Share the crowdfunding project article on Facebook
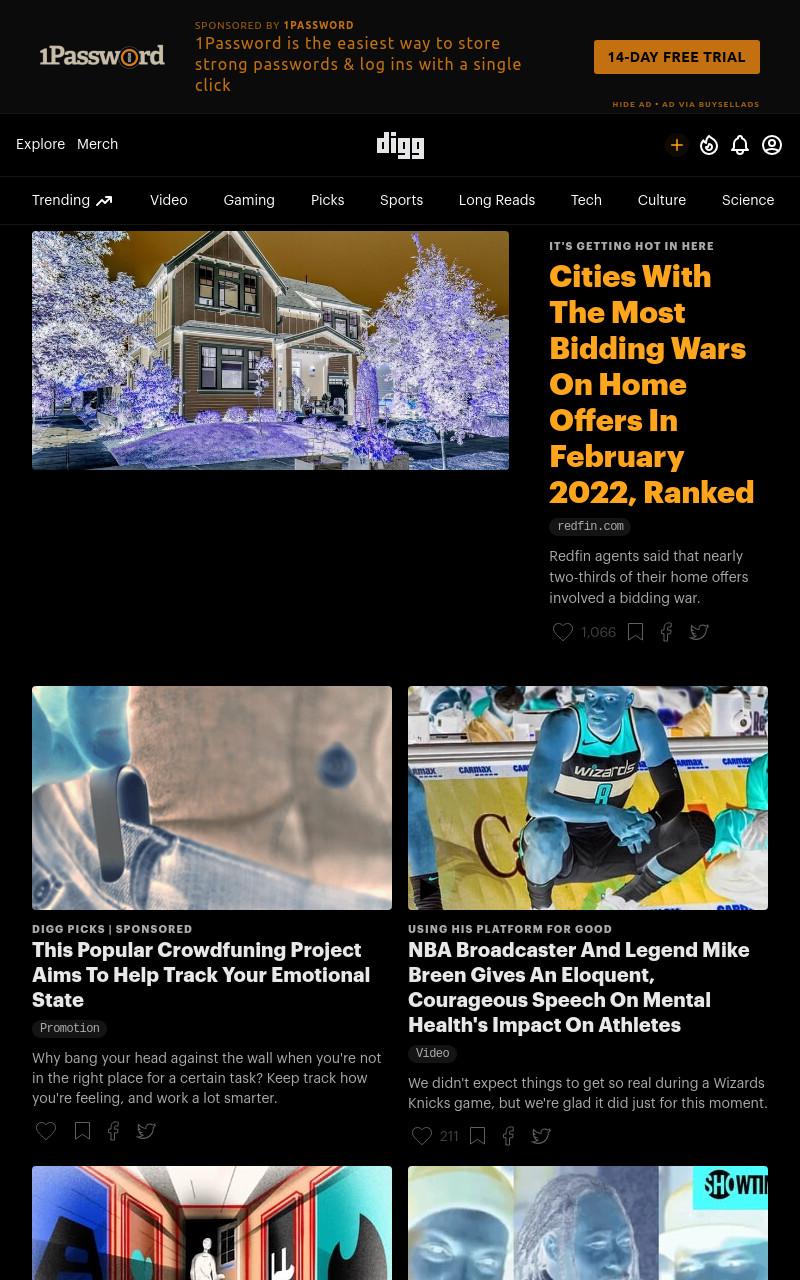Image resolution: width=800 pixels, height=1280 pixels. (113, 1131)
